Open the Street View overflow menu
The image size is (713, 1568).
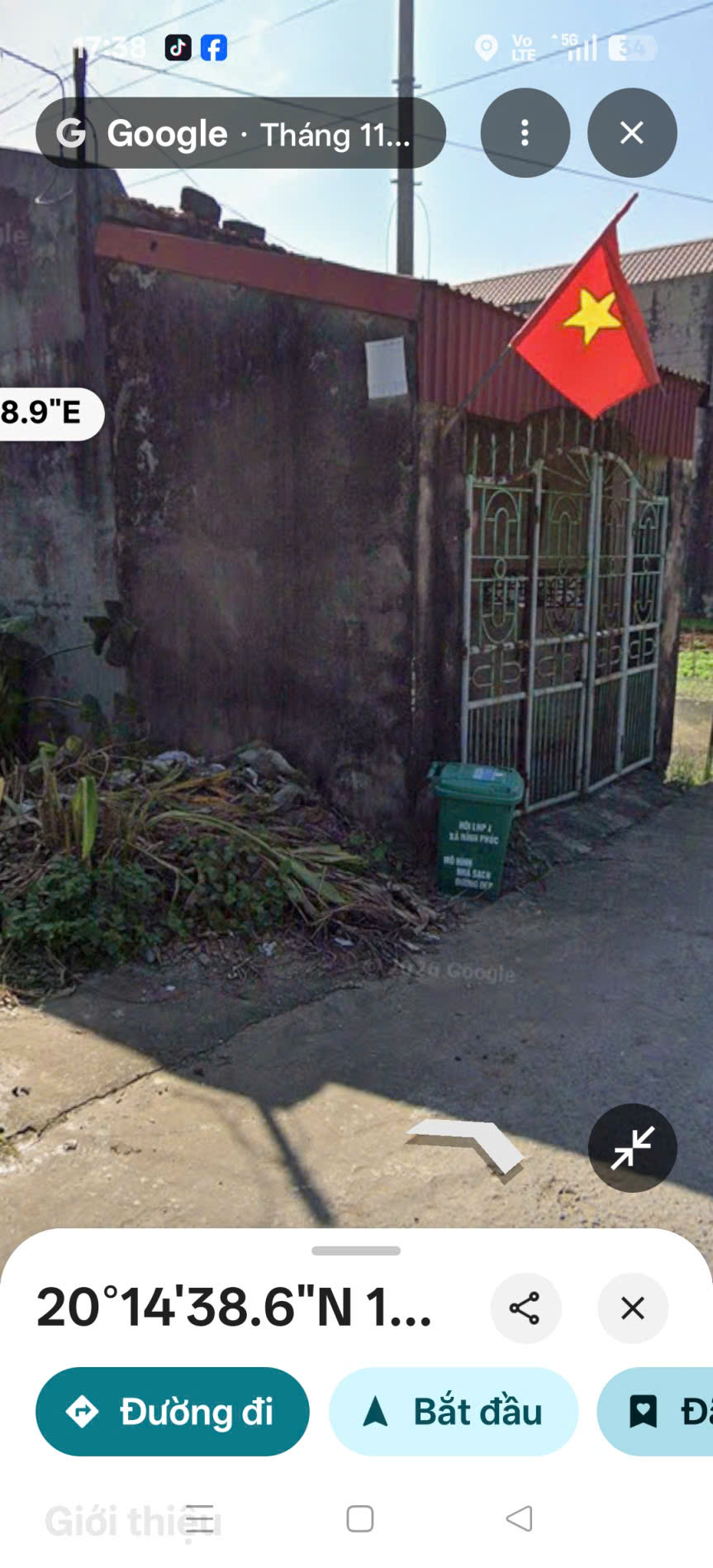(525, 133)
